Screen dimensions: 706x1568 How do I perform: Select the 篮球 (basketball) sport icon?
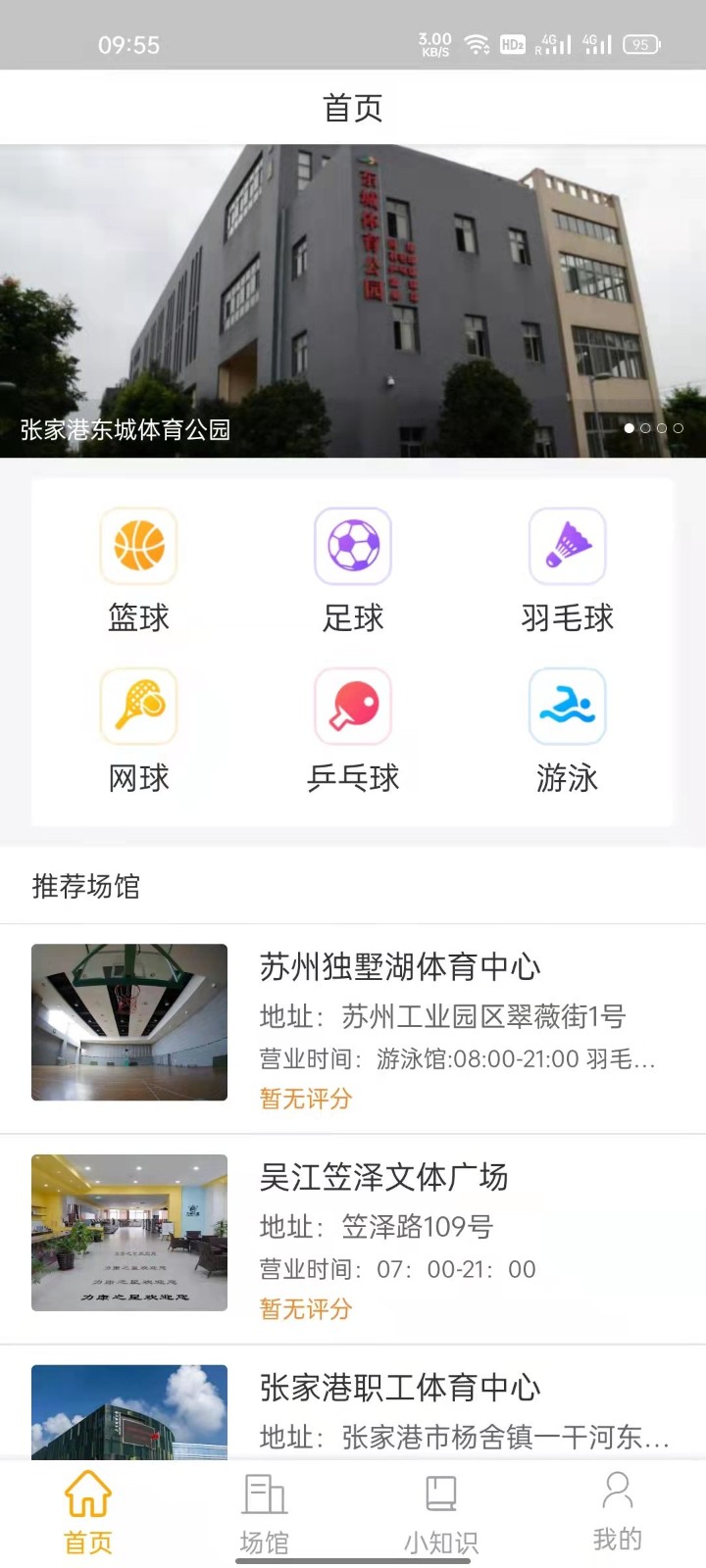coord(138,546)
